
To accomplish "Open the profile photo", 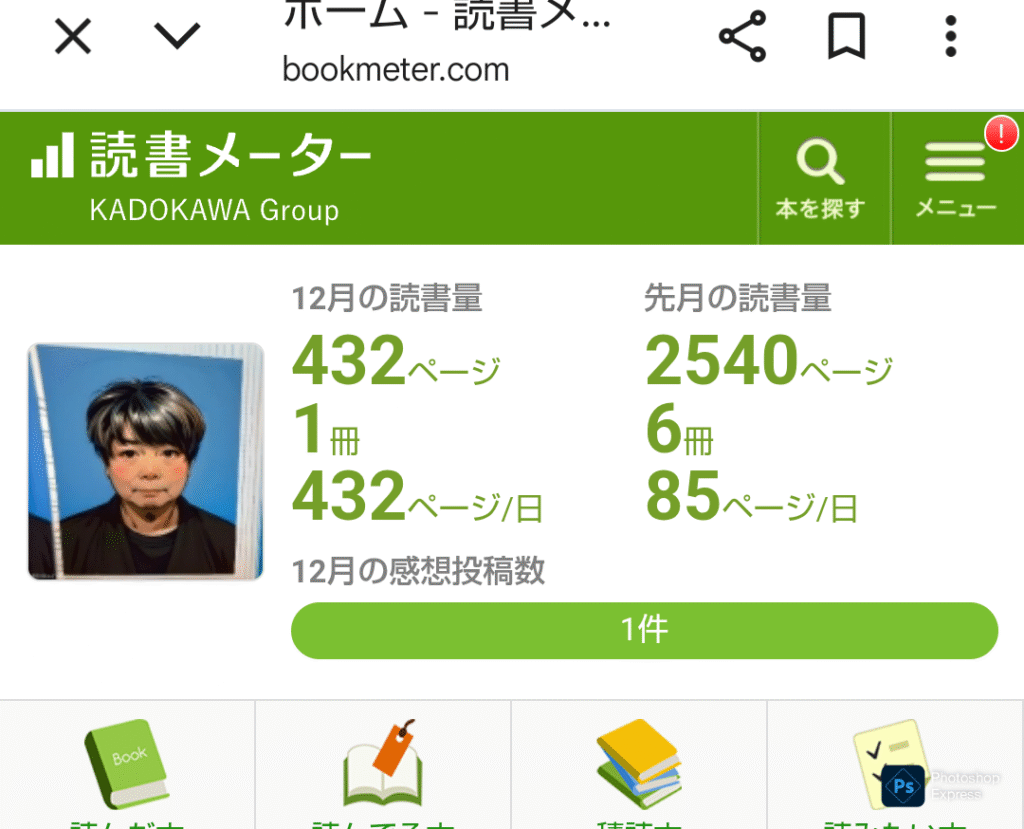I will (x=146, y=461).
